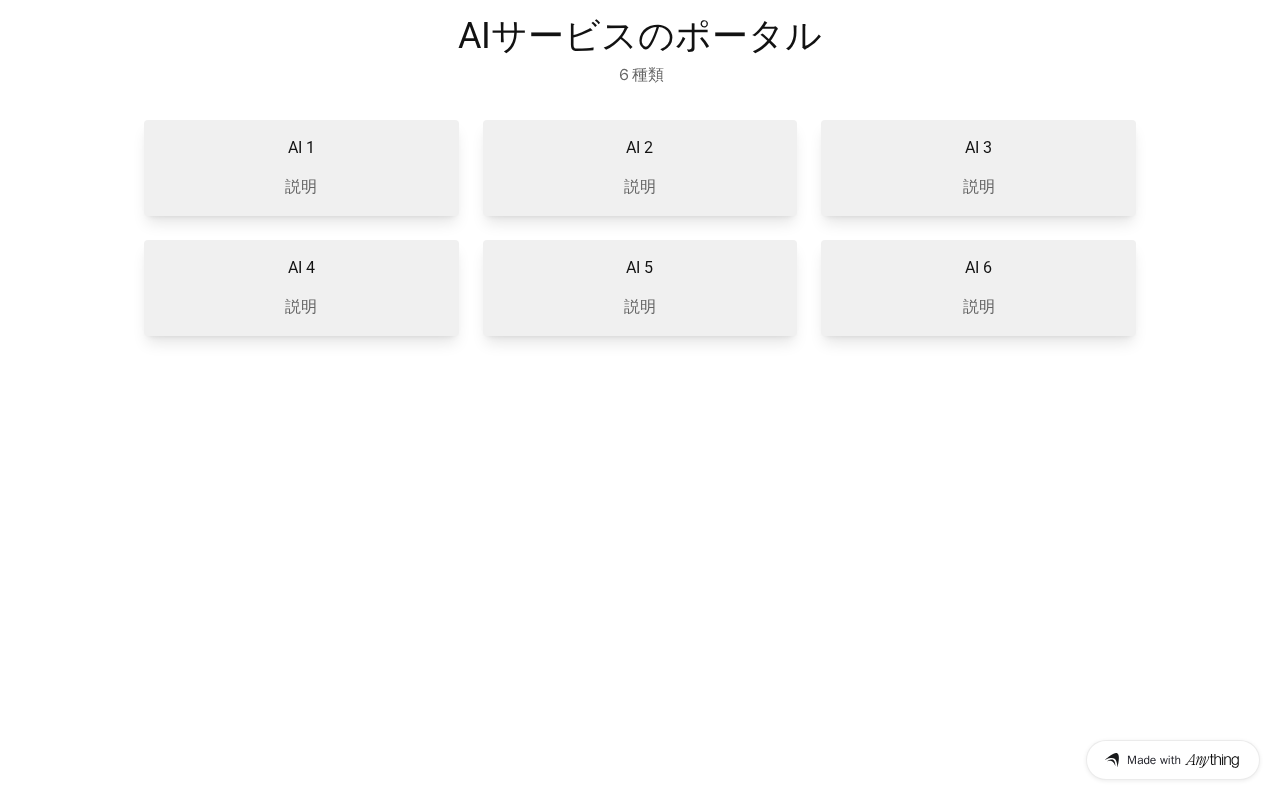Screen dimensions: 1280x800
Task: Open the AI 4 service card
Action: [301, 288]
